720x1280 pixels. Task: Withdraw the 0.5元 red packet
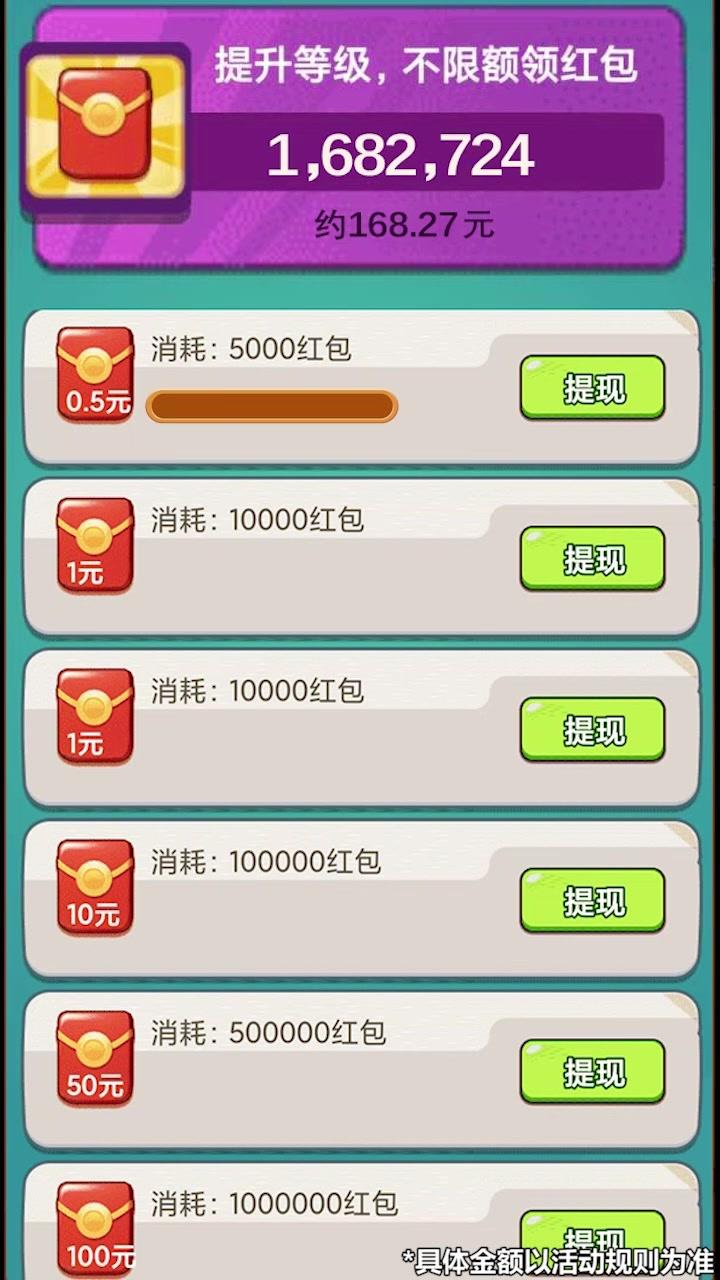pos(592,388)
